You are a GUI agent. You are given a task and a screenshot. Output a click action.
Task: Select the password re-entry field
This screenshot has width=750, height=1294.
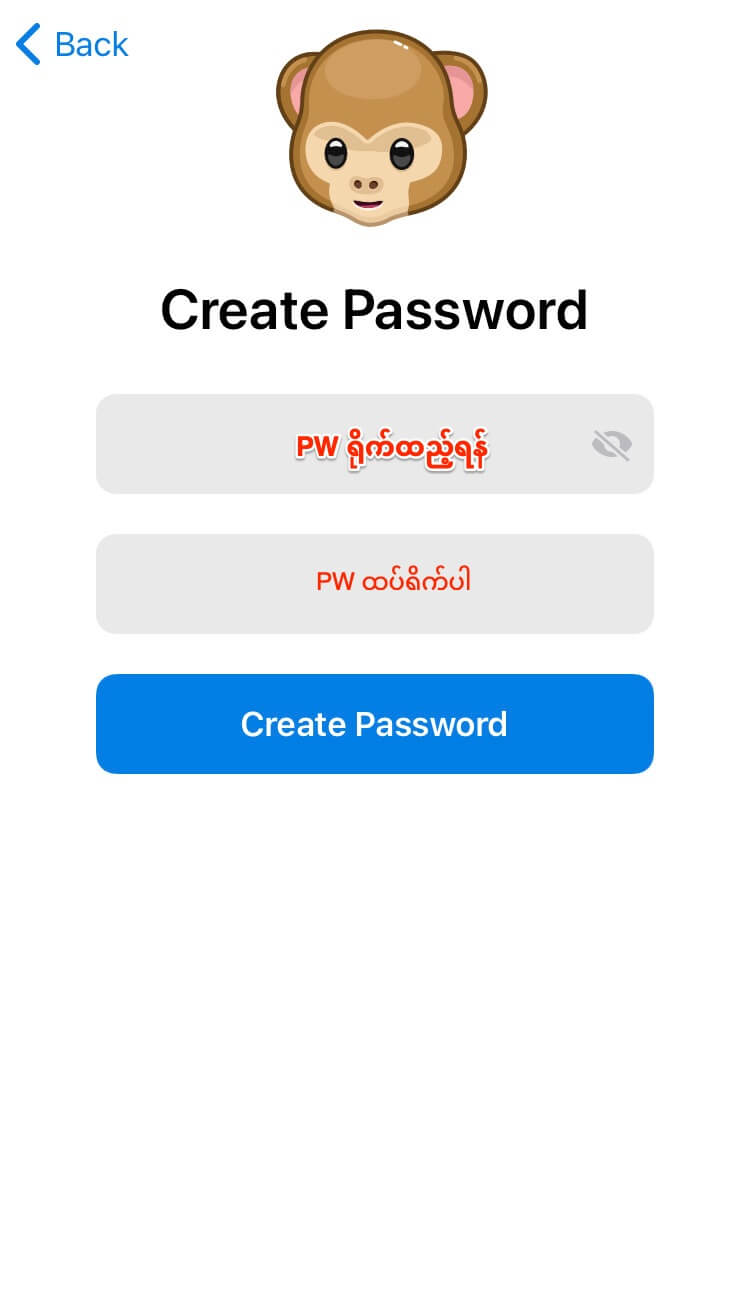(374, 583)
